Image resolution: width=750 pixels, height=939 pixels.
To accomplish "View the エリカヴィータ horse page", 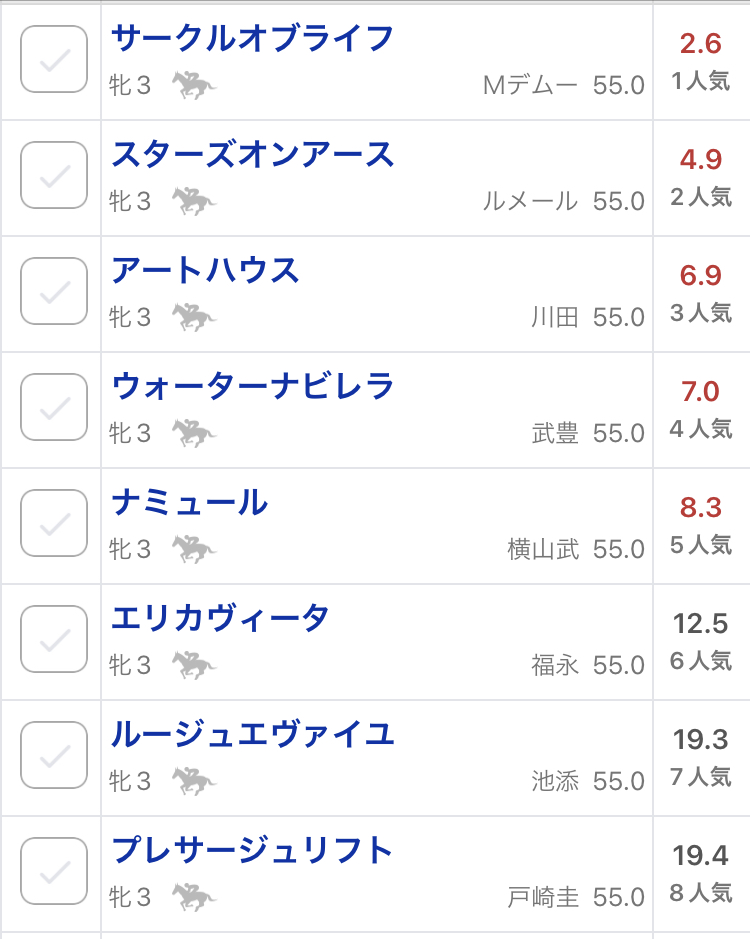I will point(220,619).
